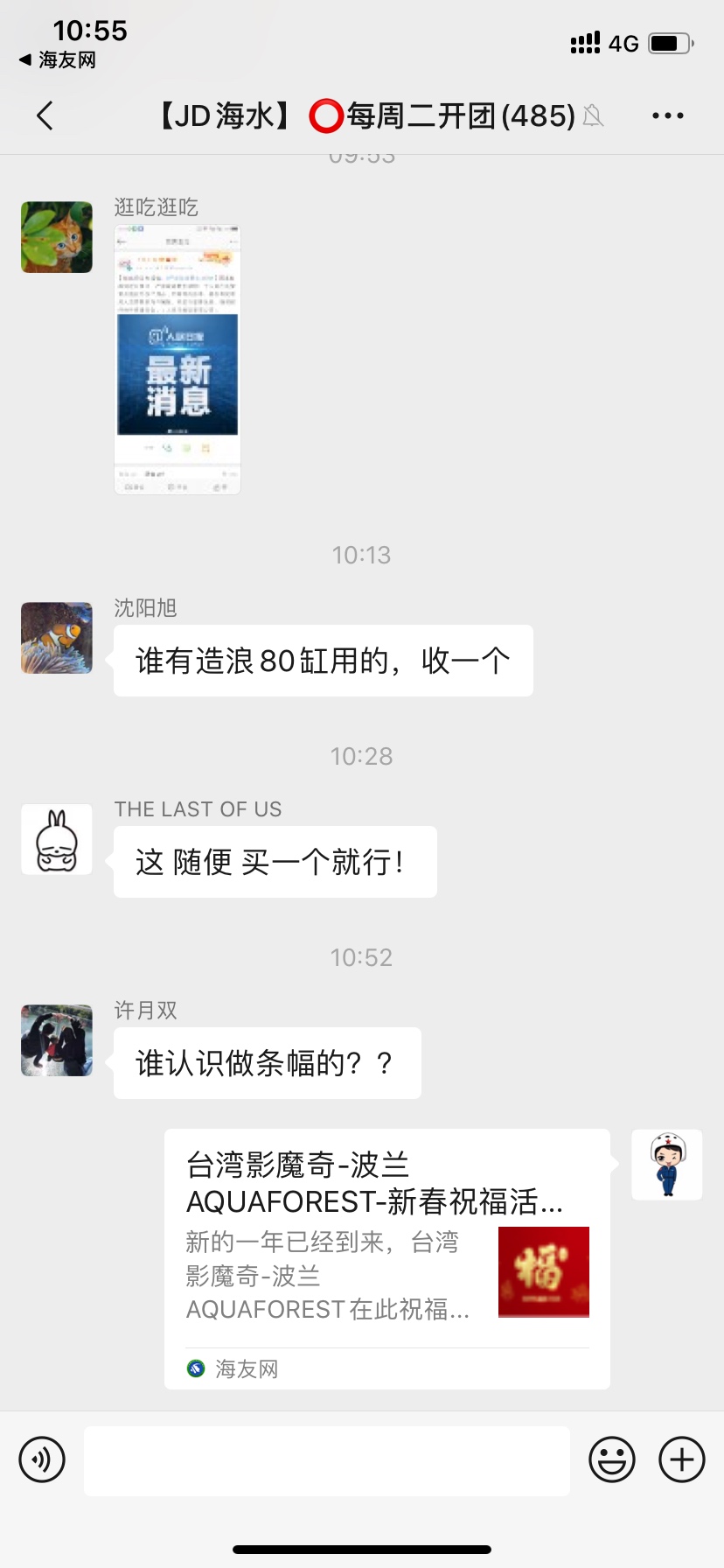724x1568 pixels.
Task: Switch to voice message input
Action: (42, 1459)
